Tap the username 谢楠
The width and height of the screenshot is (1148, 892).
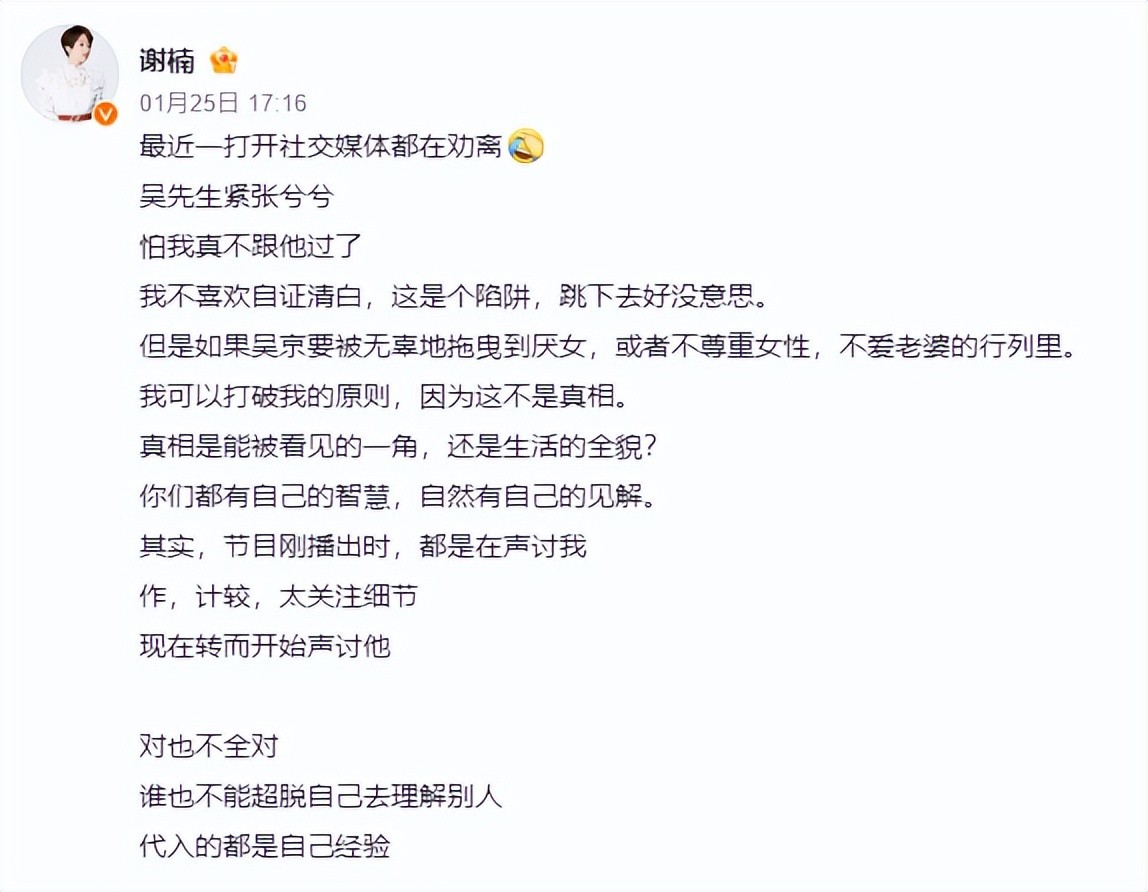(167, 60)
